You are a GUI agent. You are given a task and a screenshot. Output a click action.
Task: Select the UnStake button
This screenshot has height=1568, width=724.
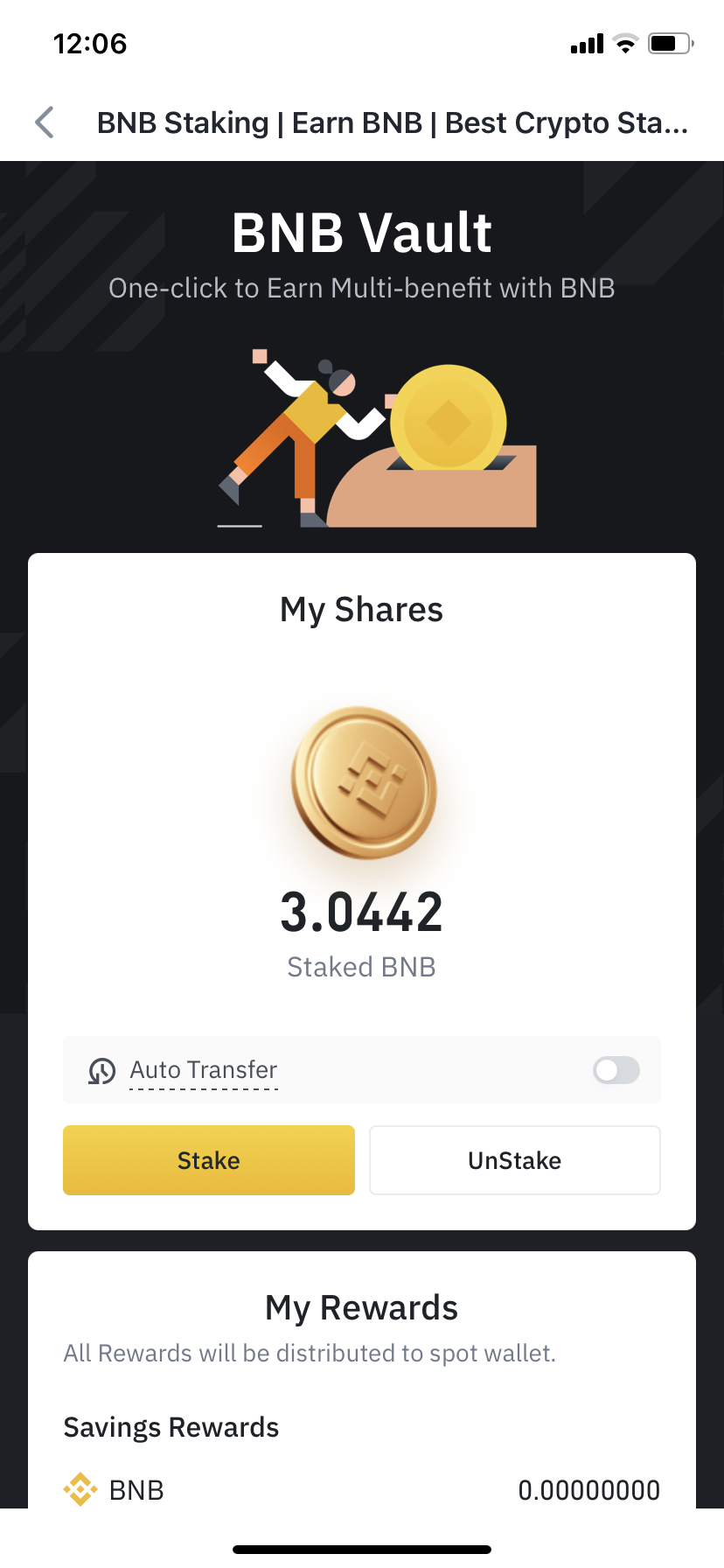514,1160
